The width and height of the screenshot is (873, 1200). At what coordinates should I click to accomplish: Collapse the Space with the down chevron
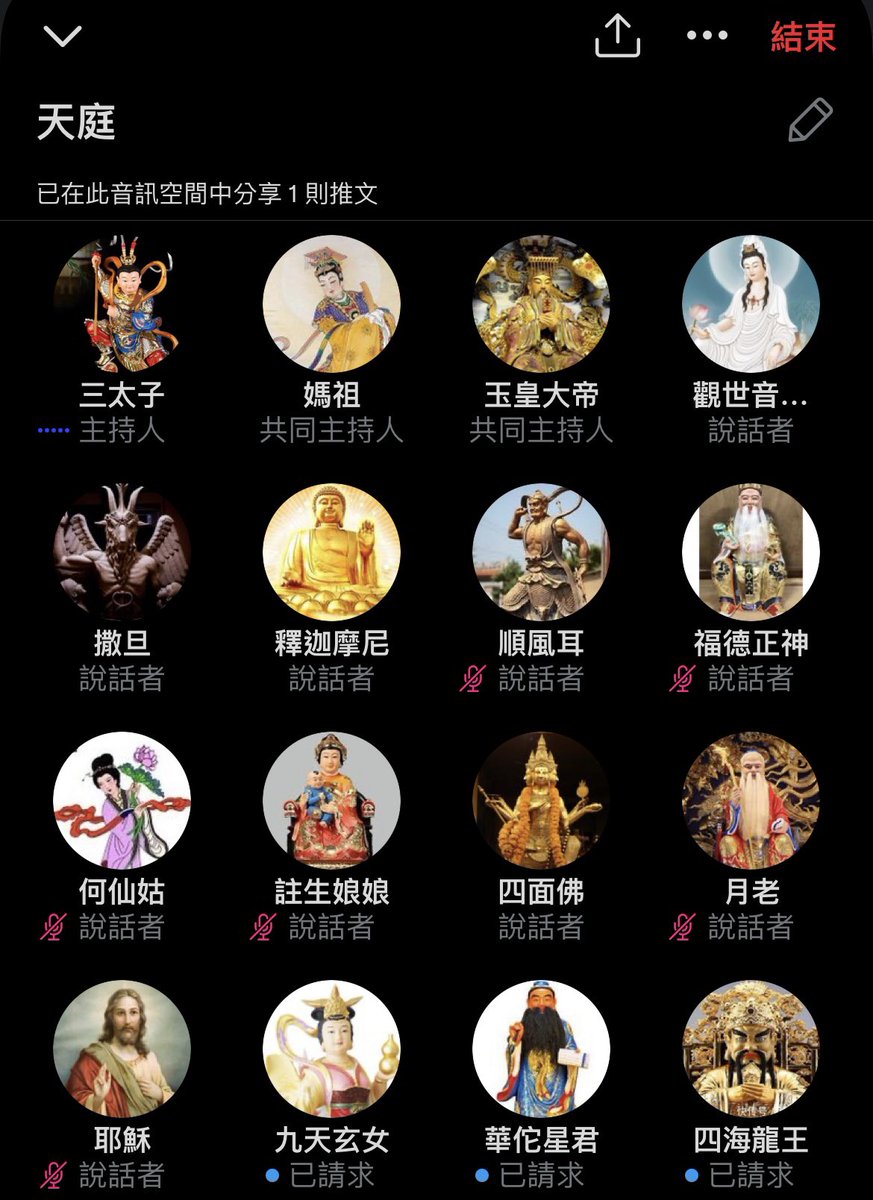click(x=62, y=35)
